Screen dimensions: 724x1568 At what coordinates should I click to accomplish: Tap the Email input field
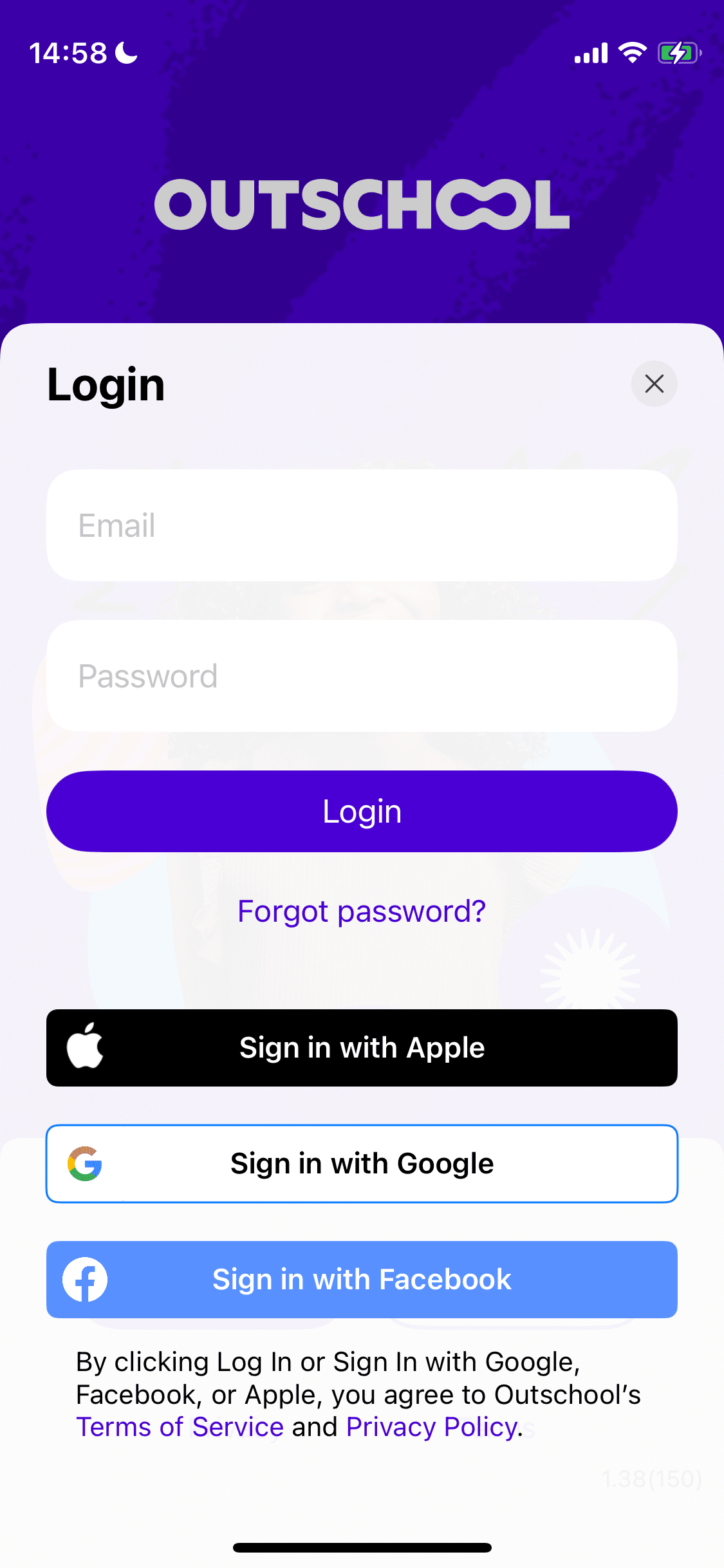click(x=362, y=525)
